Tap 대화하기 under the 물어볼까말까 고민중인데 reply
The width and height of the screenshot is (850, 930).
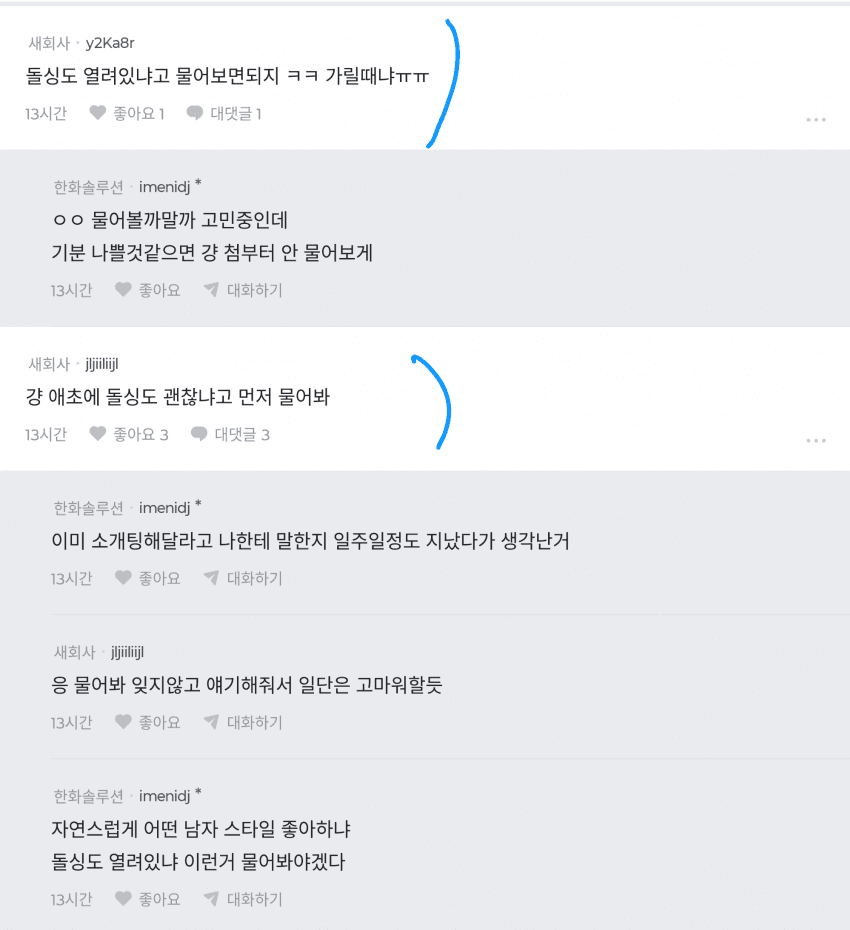243,290
